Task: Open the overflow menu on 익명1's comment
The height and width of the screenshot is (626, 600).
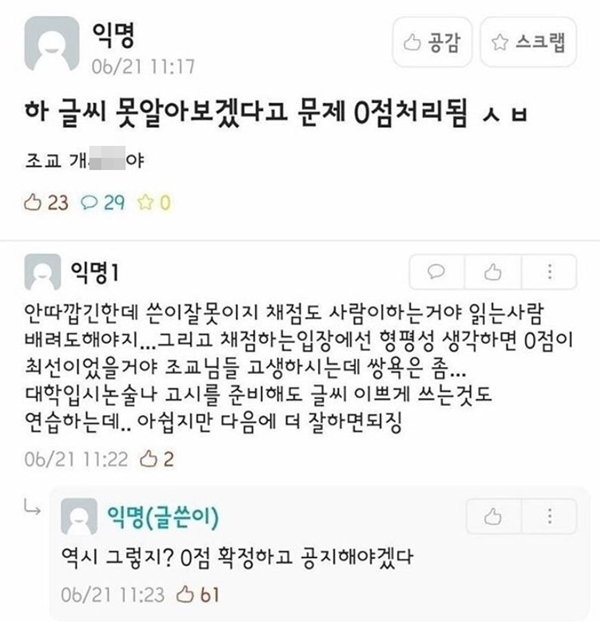Action: [x=545, y=269]
